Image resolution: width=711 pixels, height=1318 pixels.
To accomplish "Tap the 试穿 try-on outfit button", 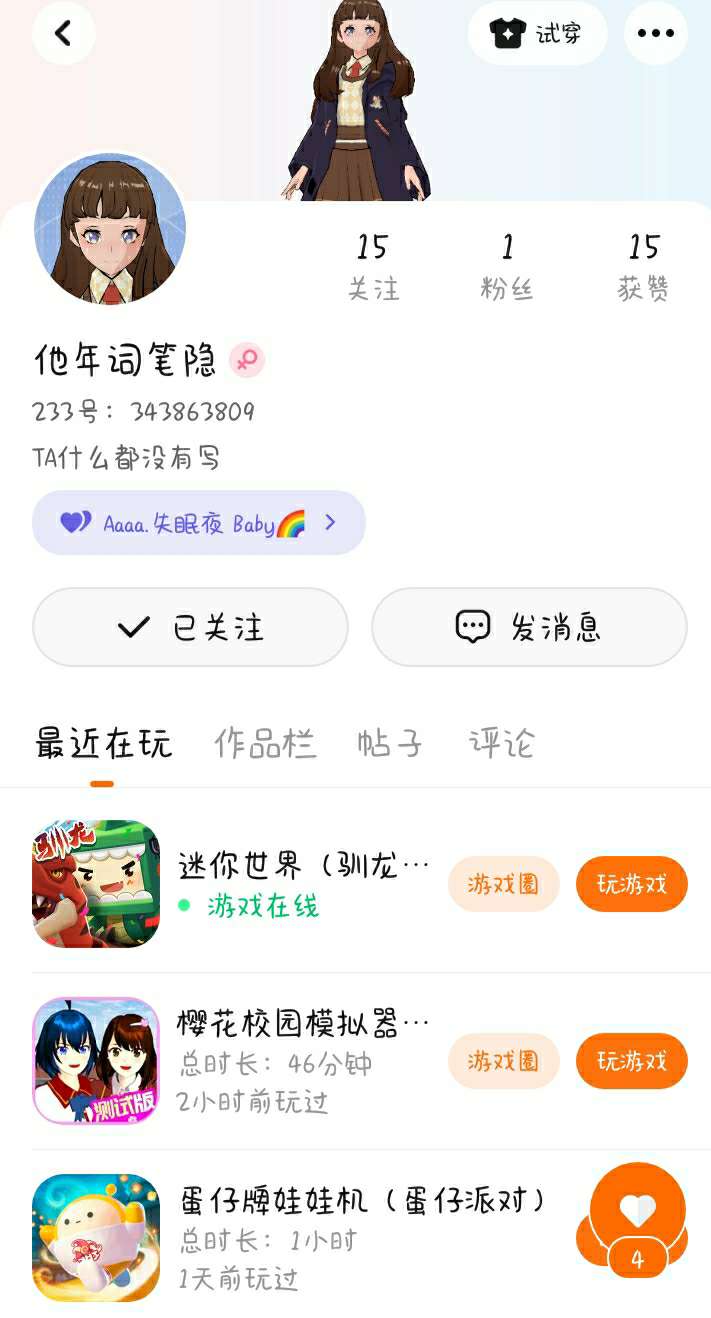I will point(537,33).
